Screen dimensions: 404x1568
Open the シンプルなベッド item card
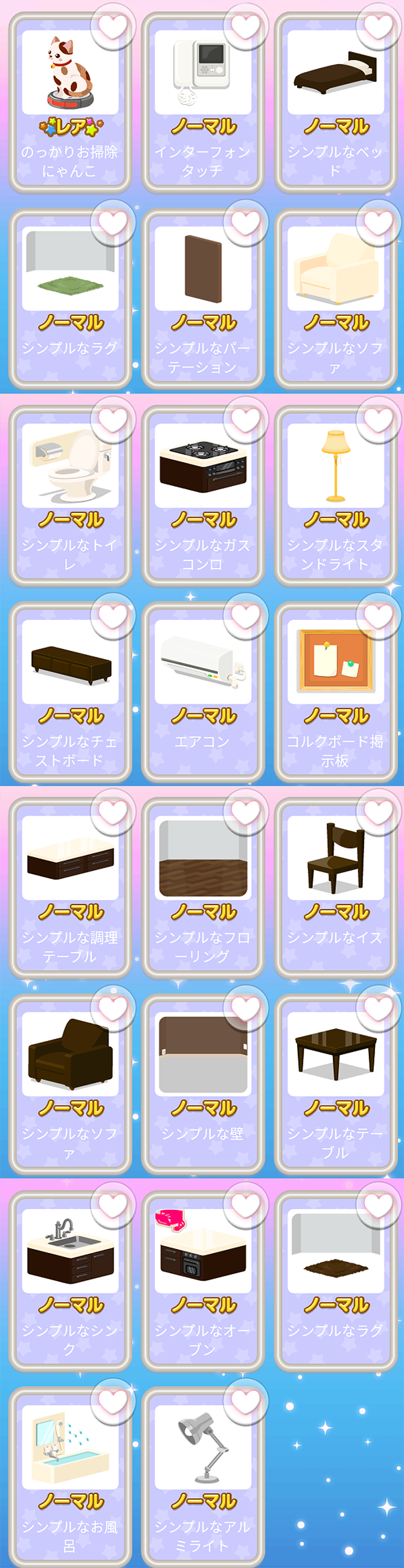(335, 103)
